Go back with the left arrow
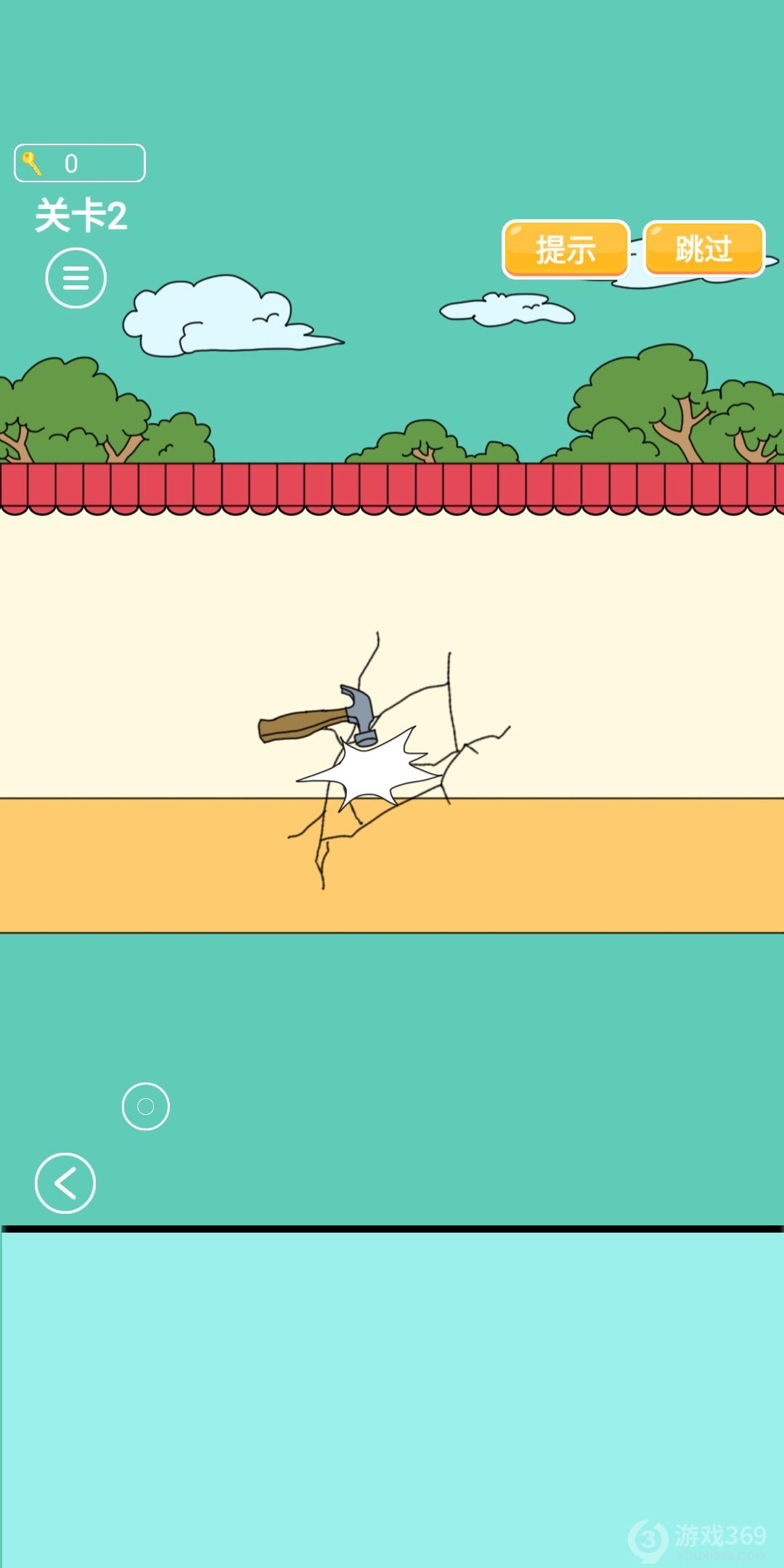The height and width of the screenshot is (1568, 784). pos(65,1183)
